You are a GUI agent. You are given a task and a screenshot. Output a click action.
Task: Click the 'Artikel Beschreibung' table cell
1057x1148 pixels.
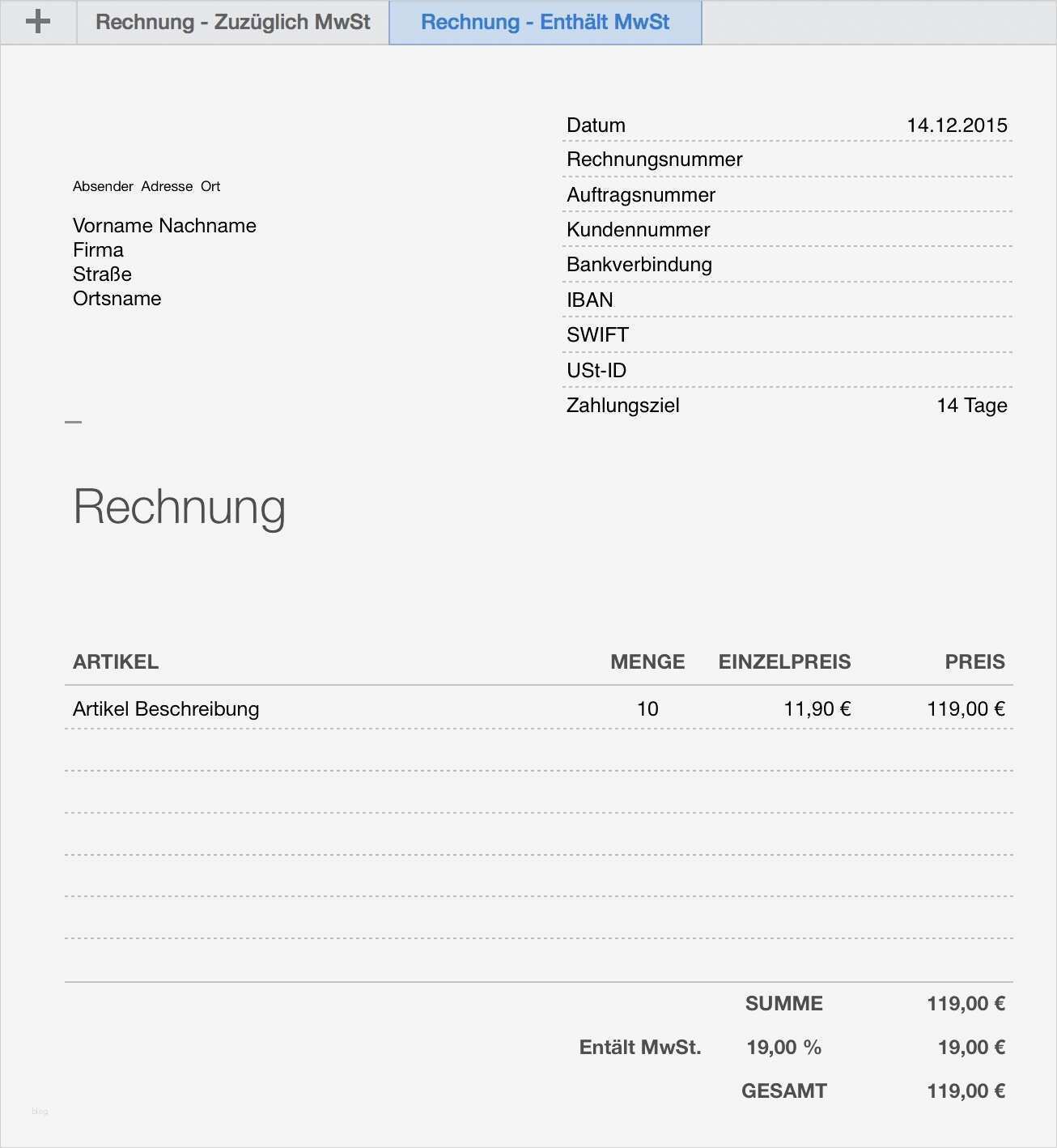tap(165, 708)
